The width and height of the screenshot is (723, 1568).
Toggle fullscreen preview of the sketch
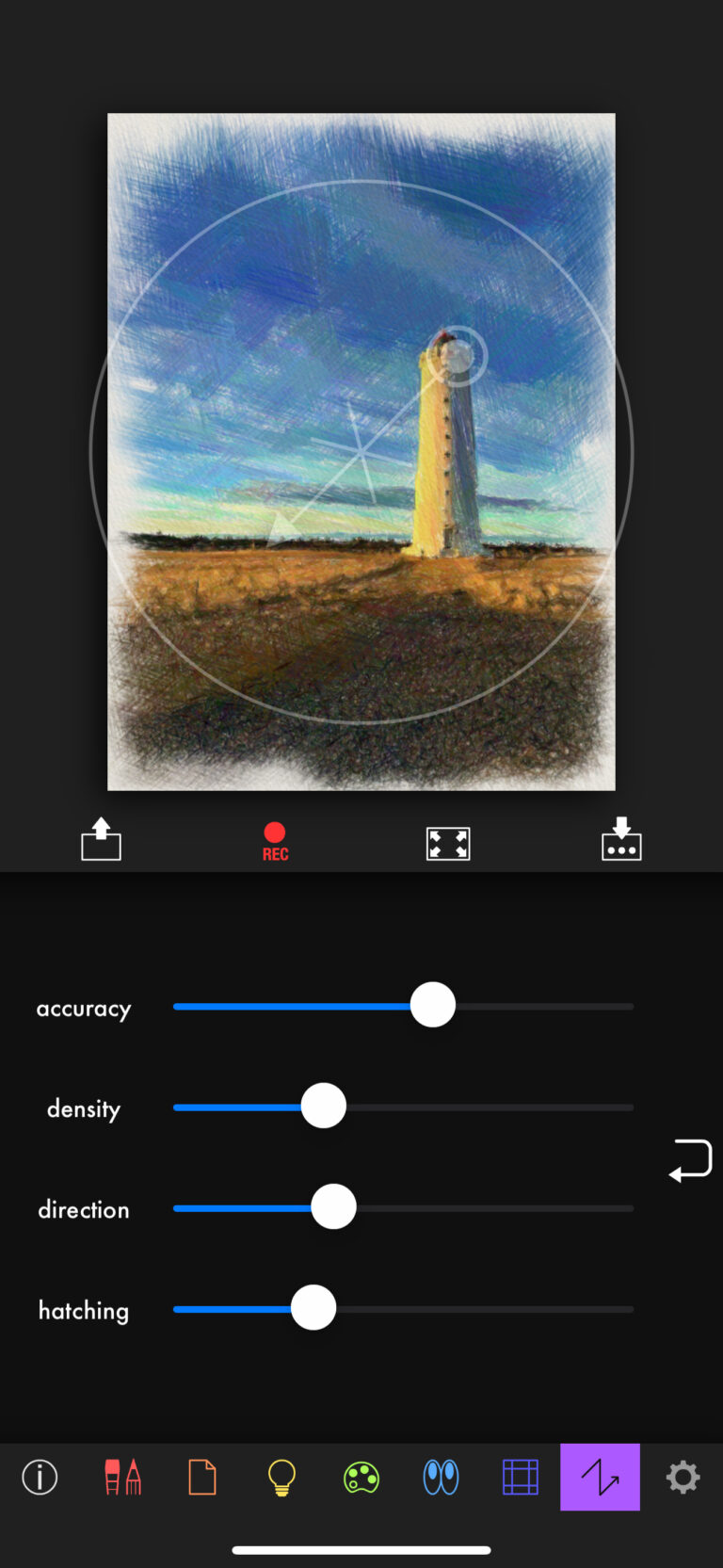click(448, 843)
